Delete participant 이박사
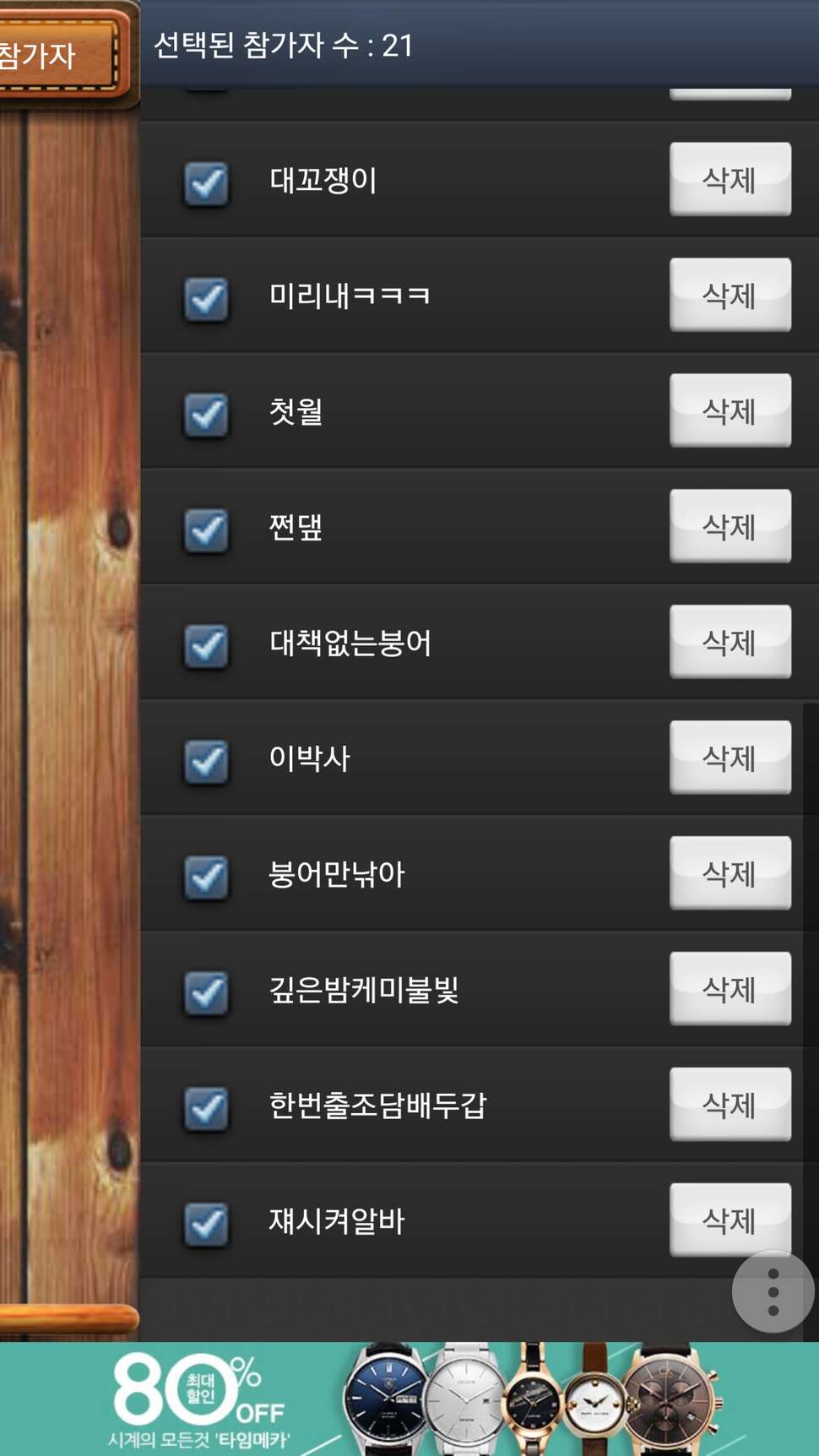 tap(730, 758)
